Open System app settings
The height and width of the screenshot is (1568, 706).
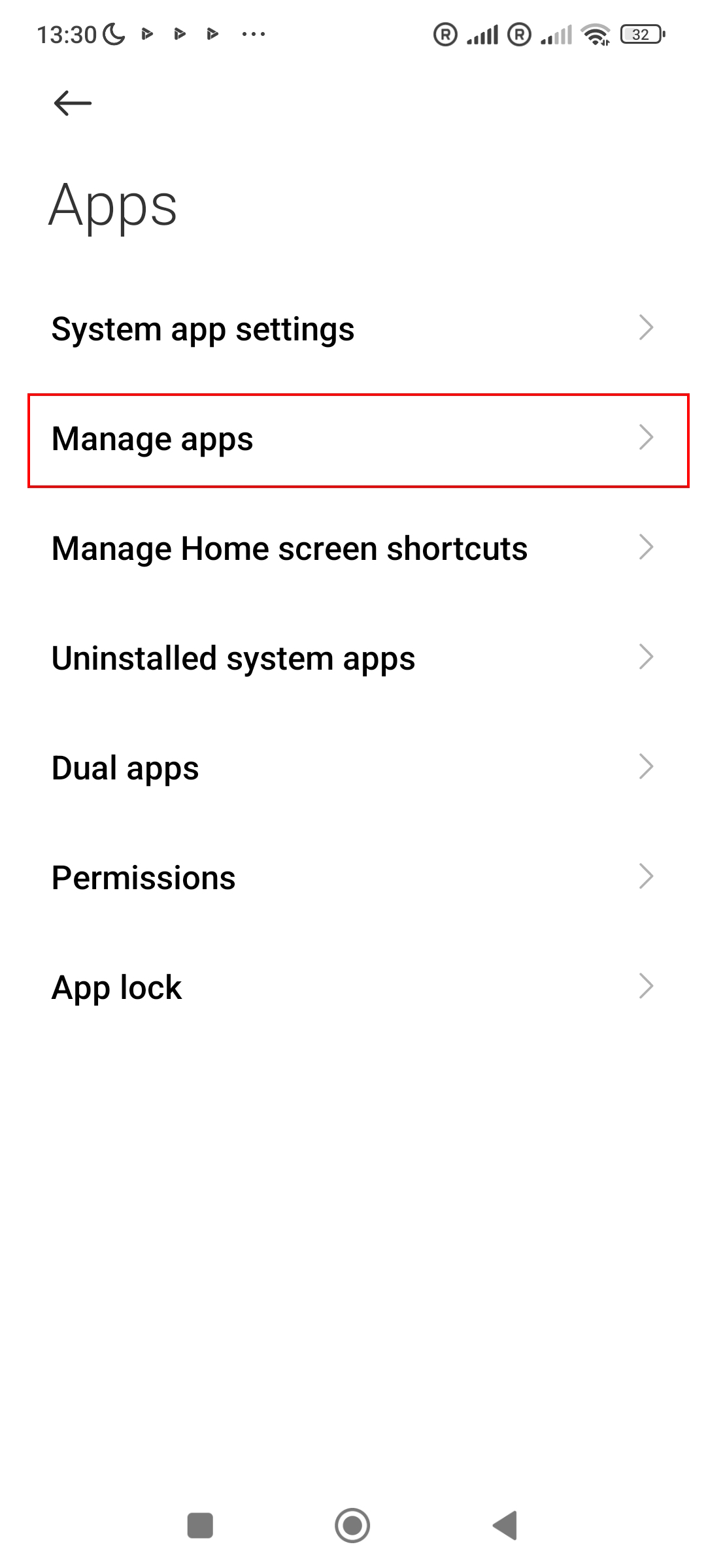point(353,329)
